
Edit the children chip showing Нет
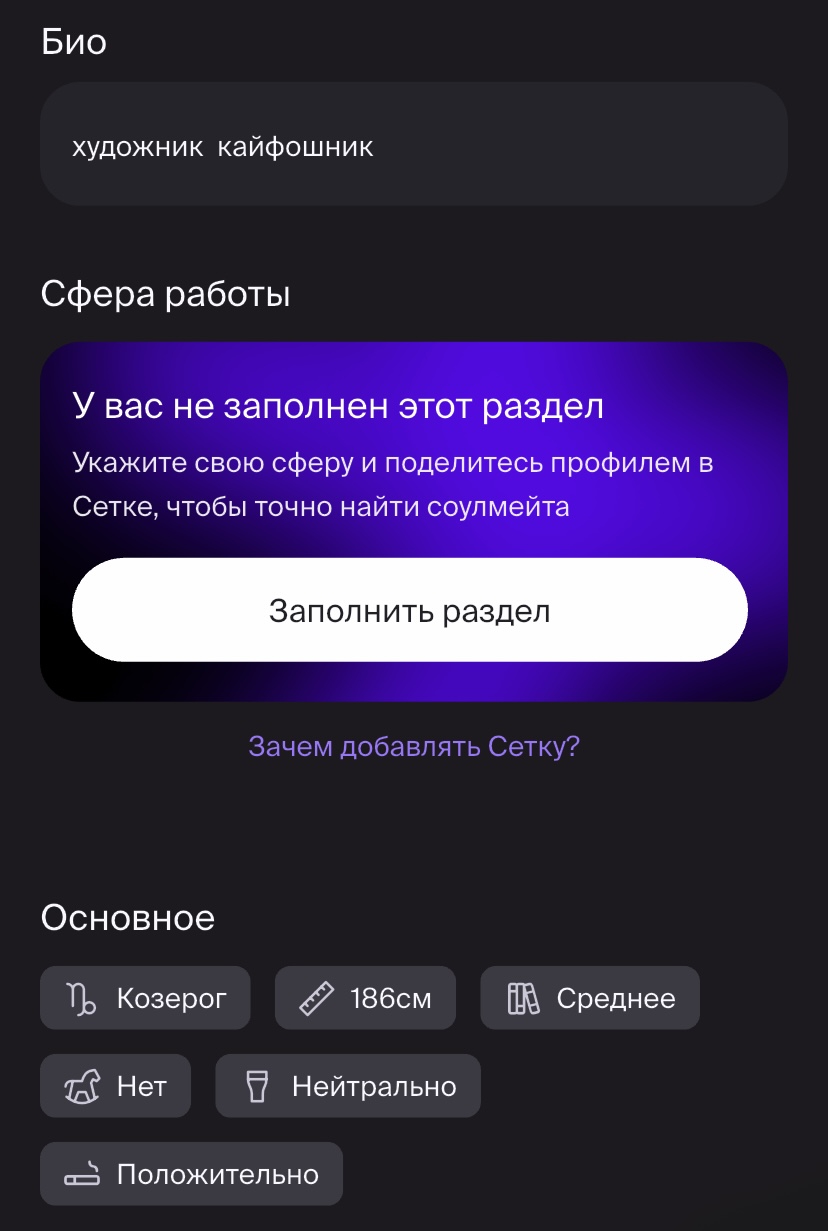coord(115,1086)
